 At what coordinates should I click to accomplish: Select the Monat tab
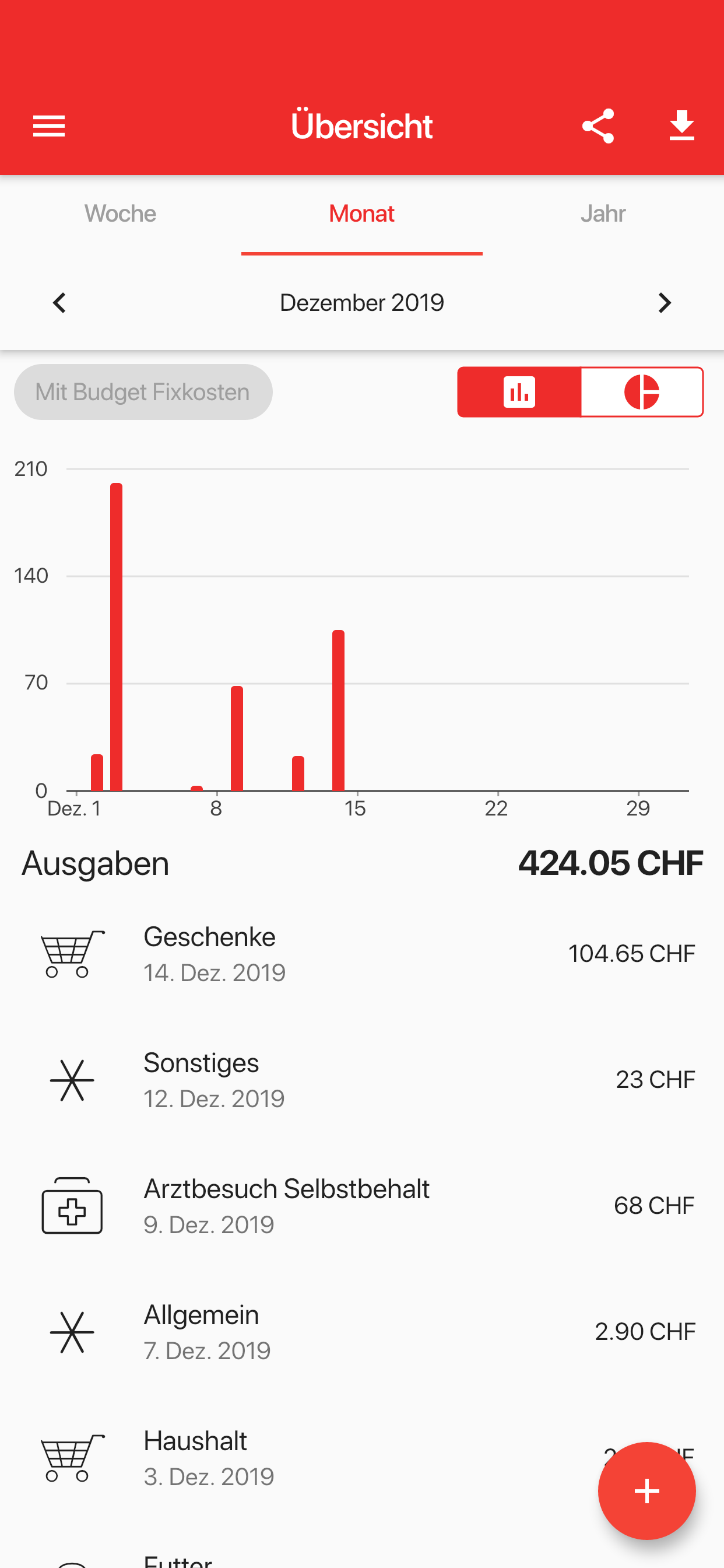tap(361, 214)
